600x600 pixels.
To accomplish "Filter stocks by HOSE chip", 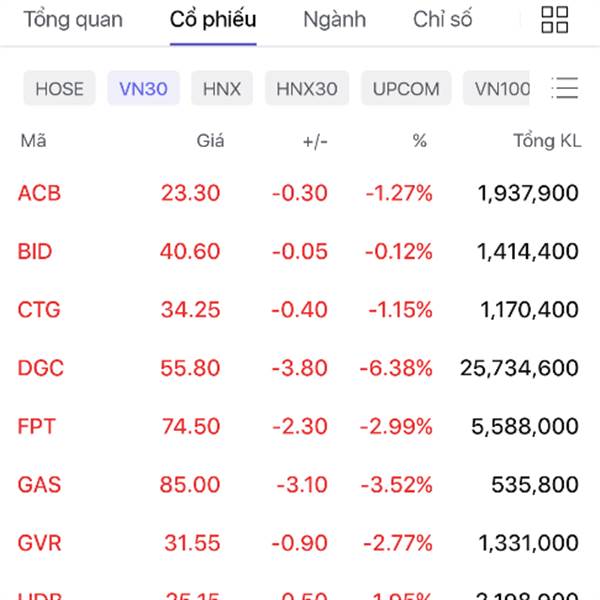I will (x=59, y=88).
